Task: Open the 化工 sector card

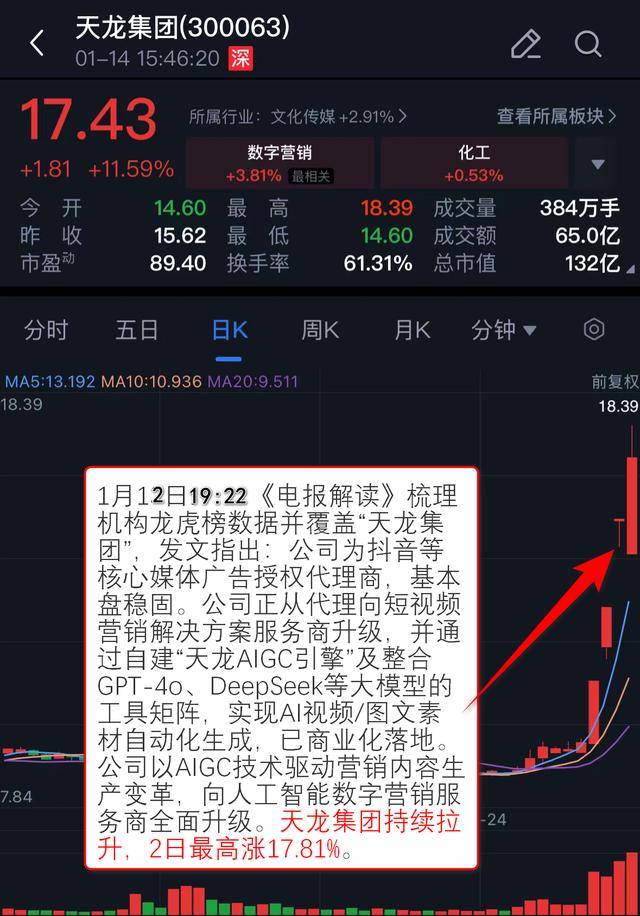Action: pos(473,164)
